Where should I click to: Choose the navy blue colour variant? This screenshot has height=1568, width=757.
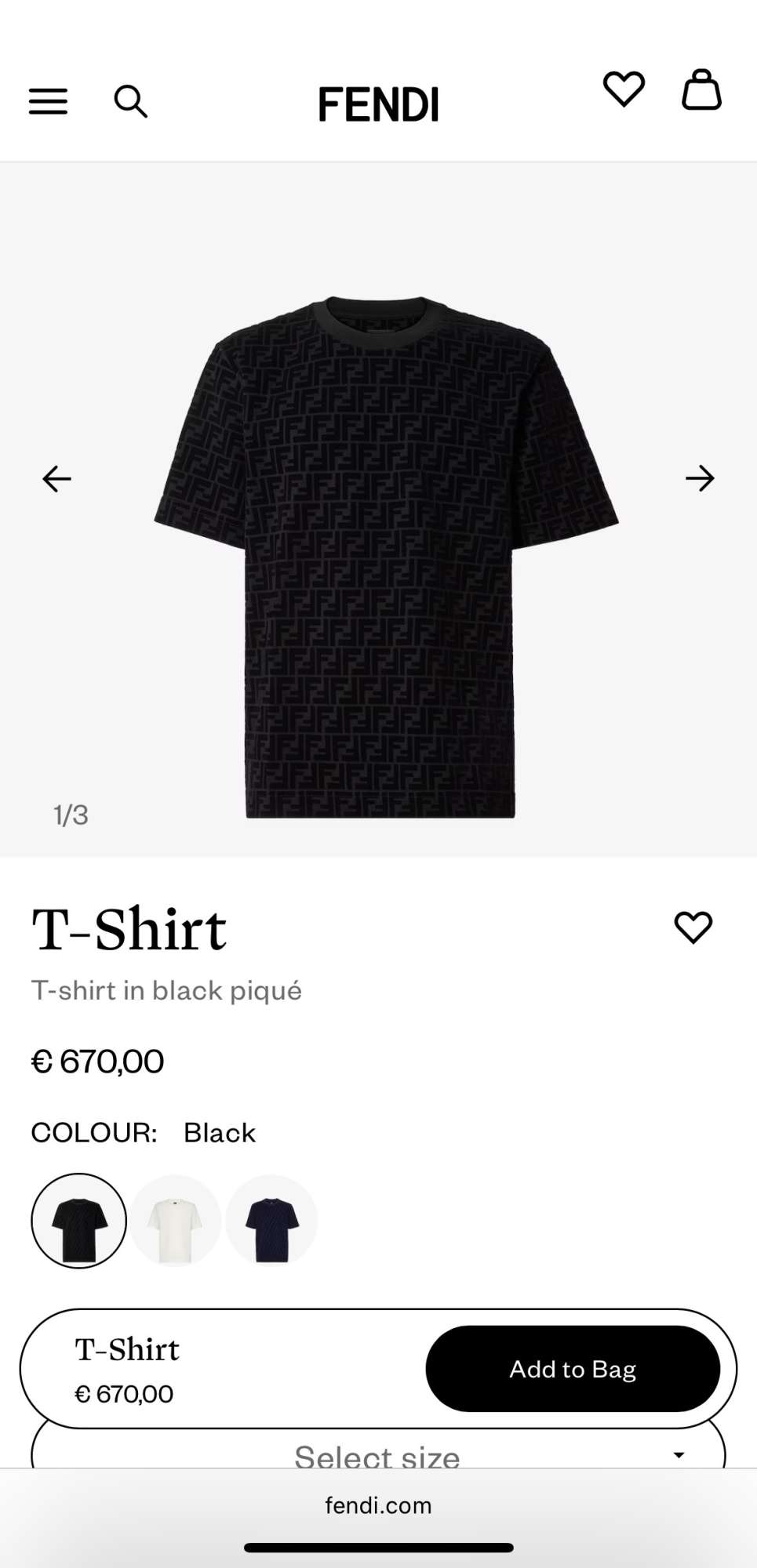click(x=271, y=1221)
